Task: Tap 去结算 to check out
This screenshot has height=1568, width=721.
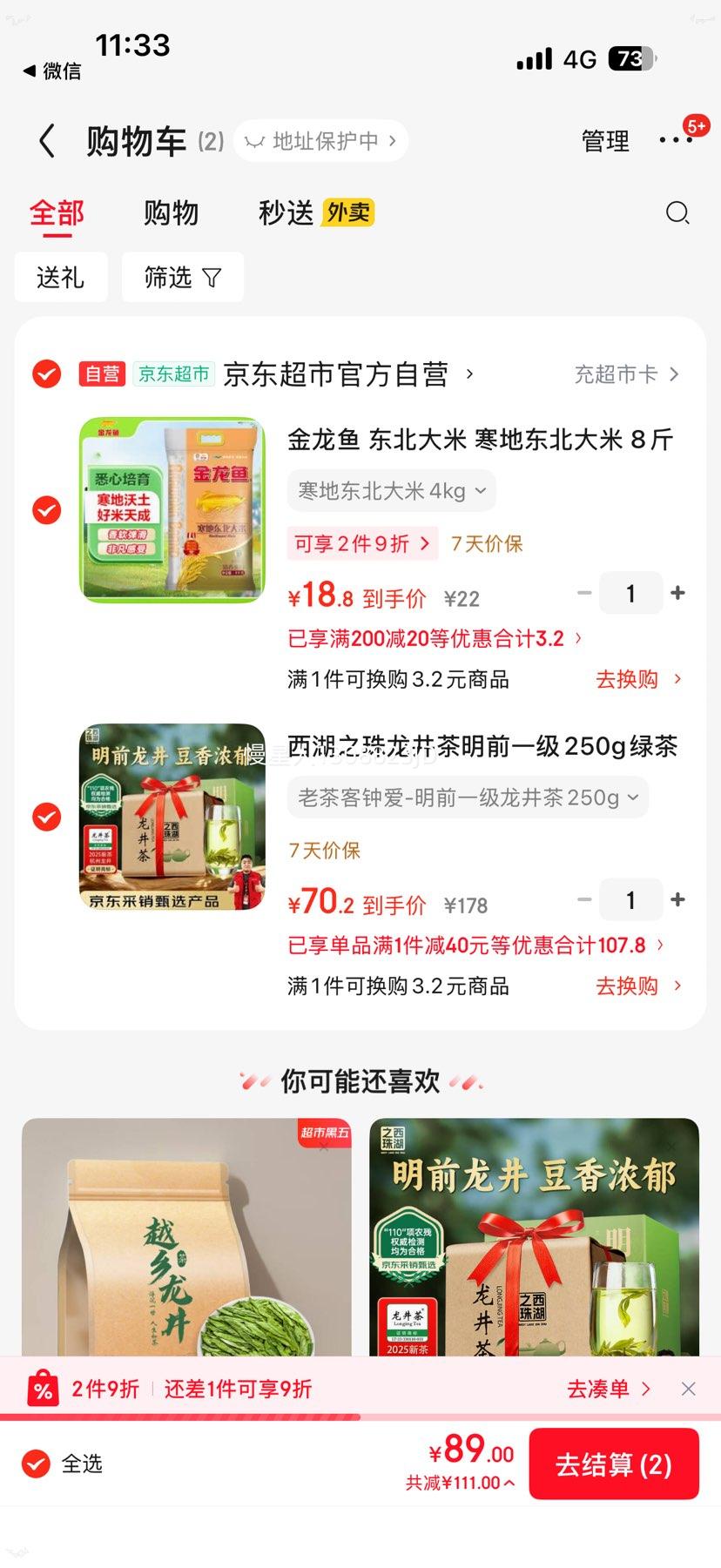Action: [x=614, y=1464]
